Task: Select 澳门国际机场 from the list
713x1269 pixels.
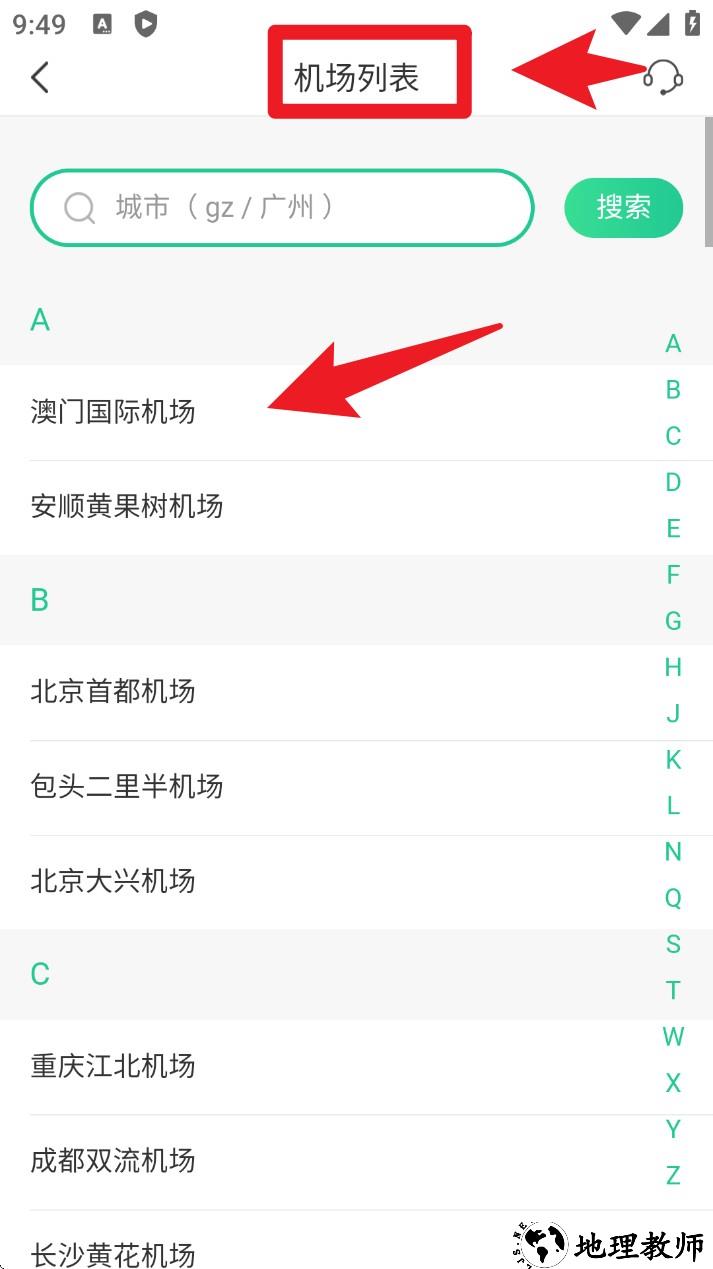Action: [113, 411]
